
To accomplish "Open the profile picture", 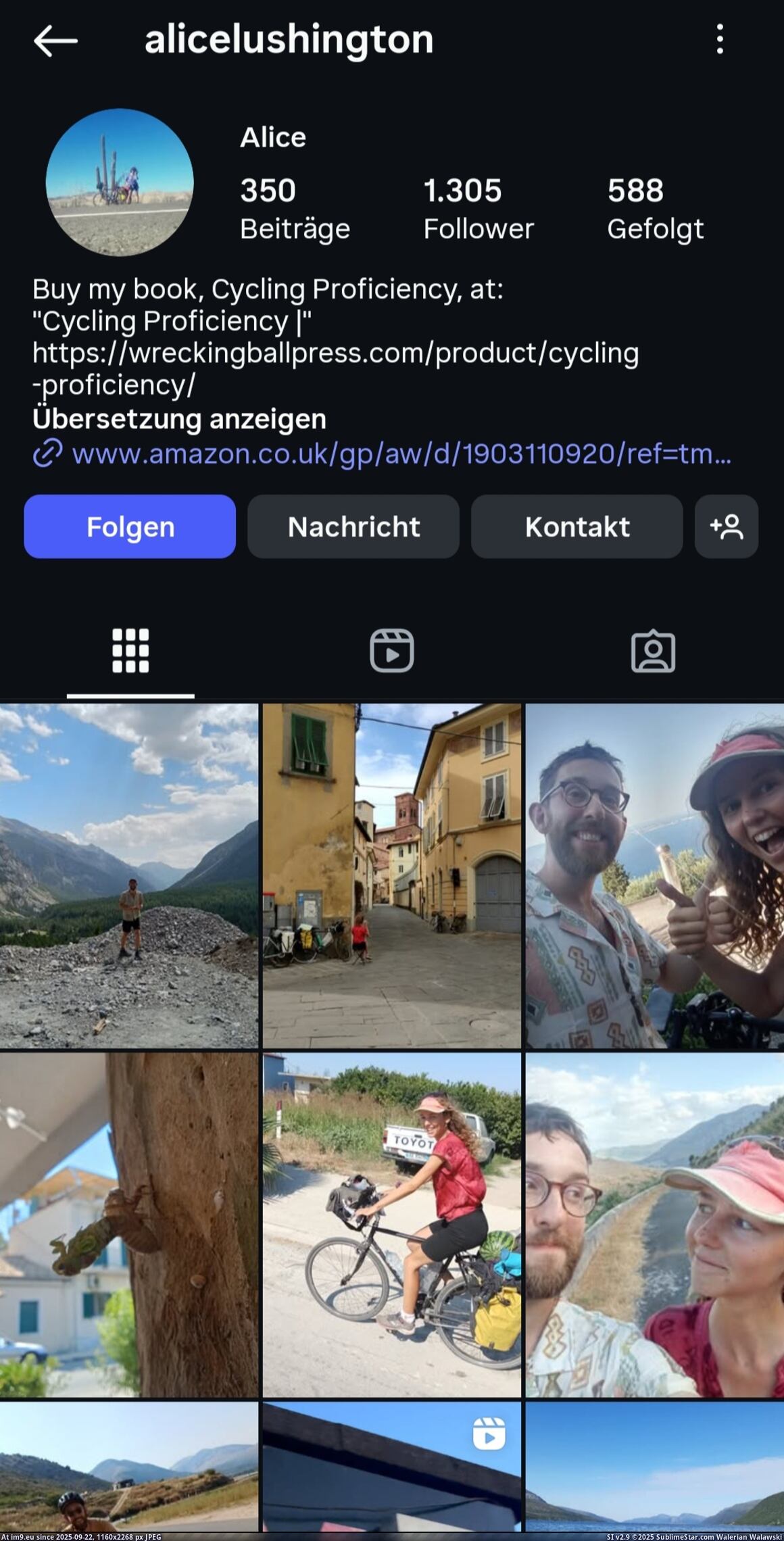I will (120, 182).
